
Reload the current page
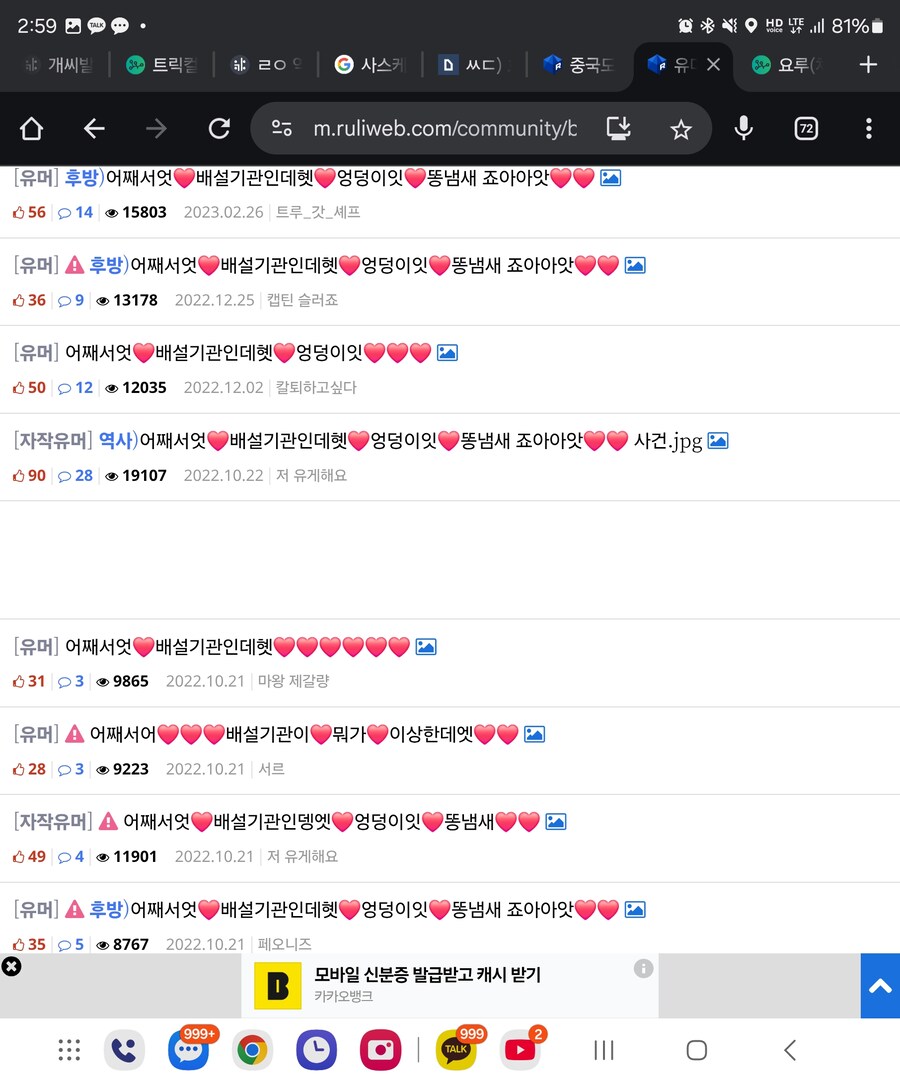(x=219, y=128)
